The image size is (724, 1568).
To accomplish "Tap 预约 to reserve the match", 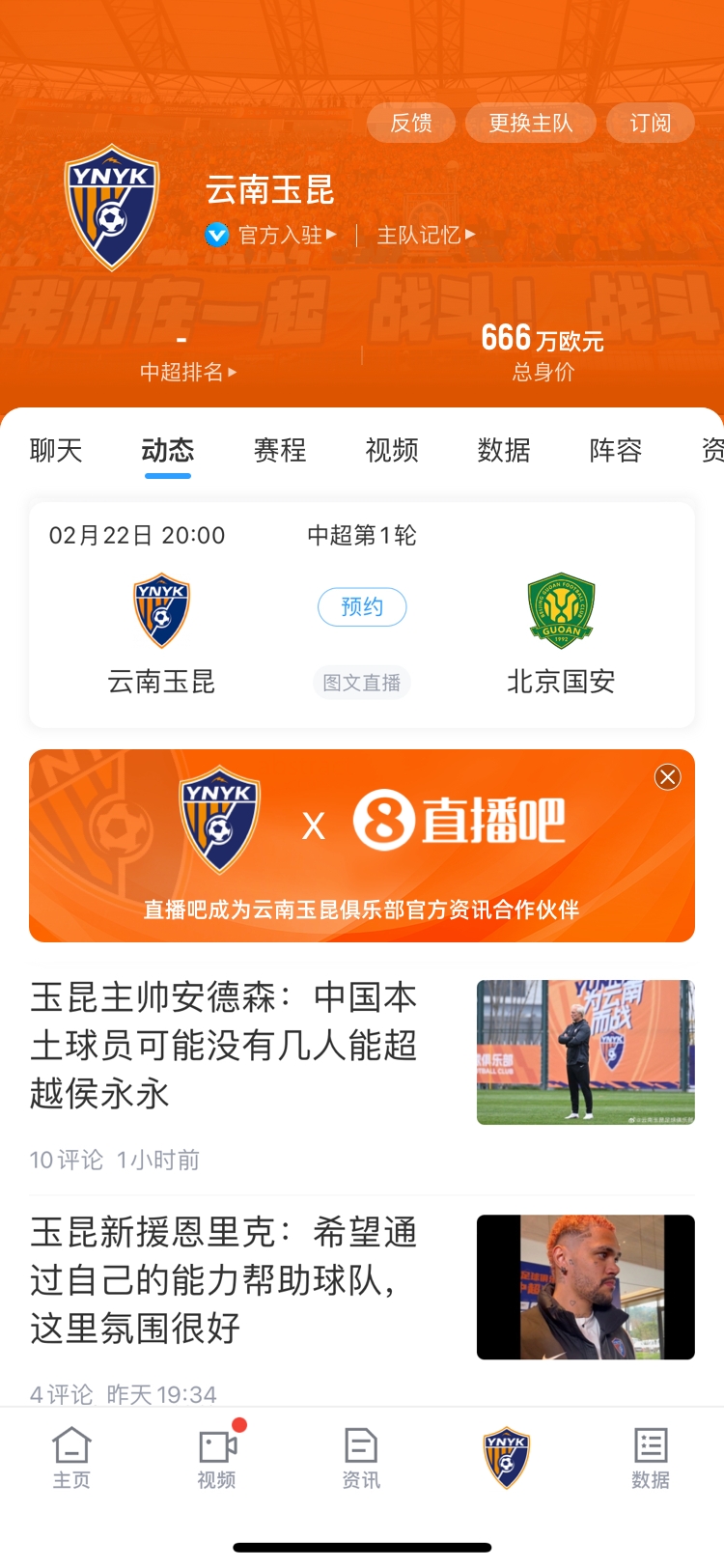I will coord(362,606).
